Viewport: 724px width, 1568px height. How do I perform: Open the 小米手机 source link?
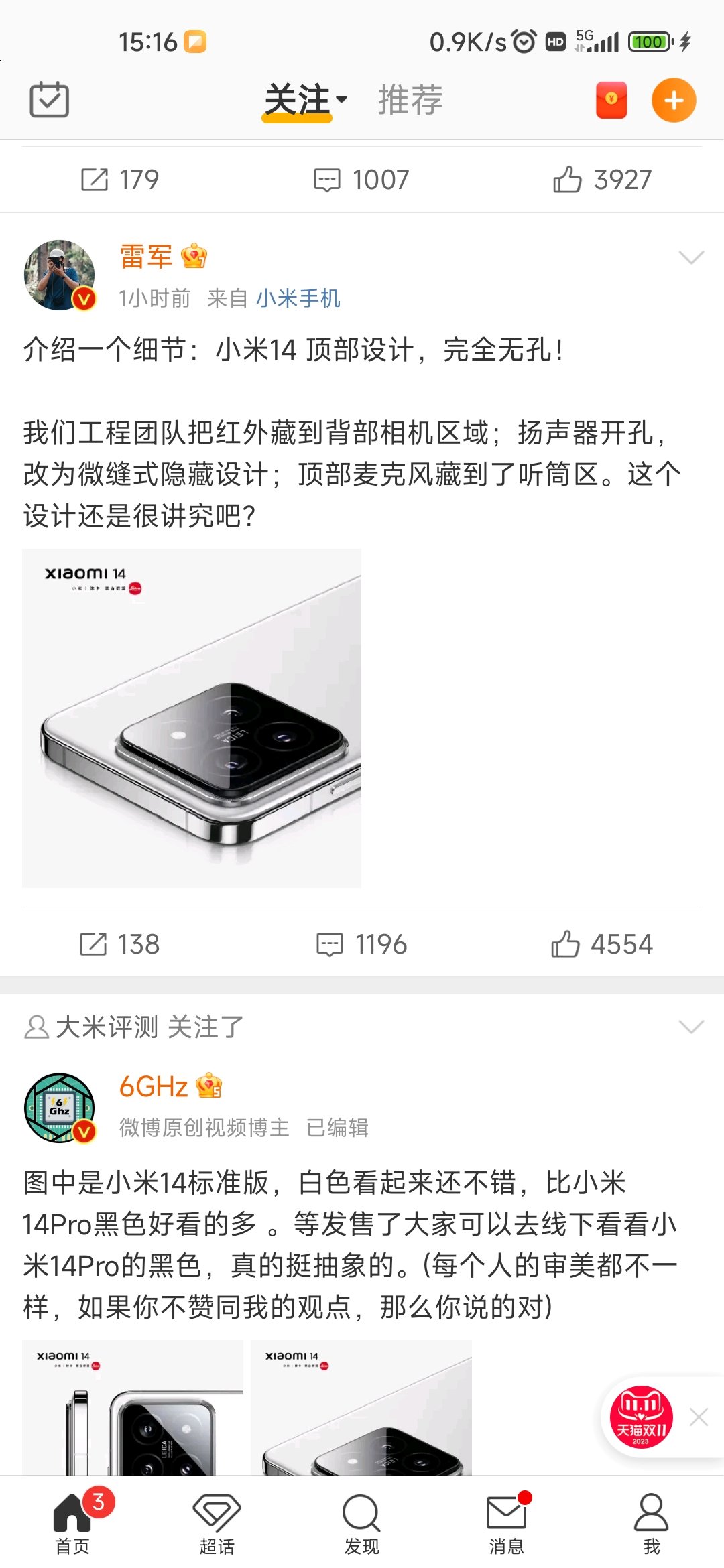point(298,298)
